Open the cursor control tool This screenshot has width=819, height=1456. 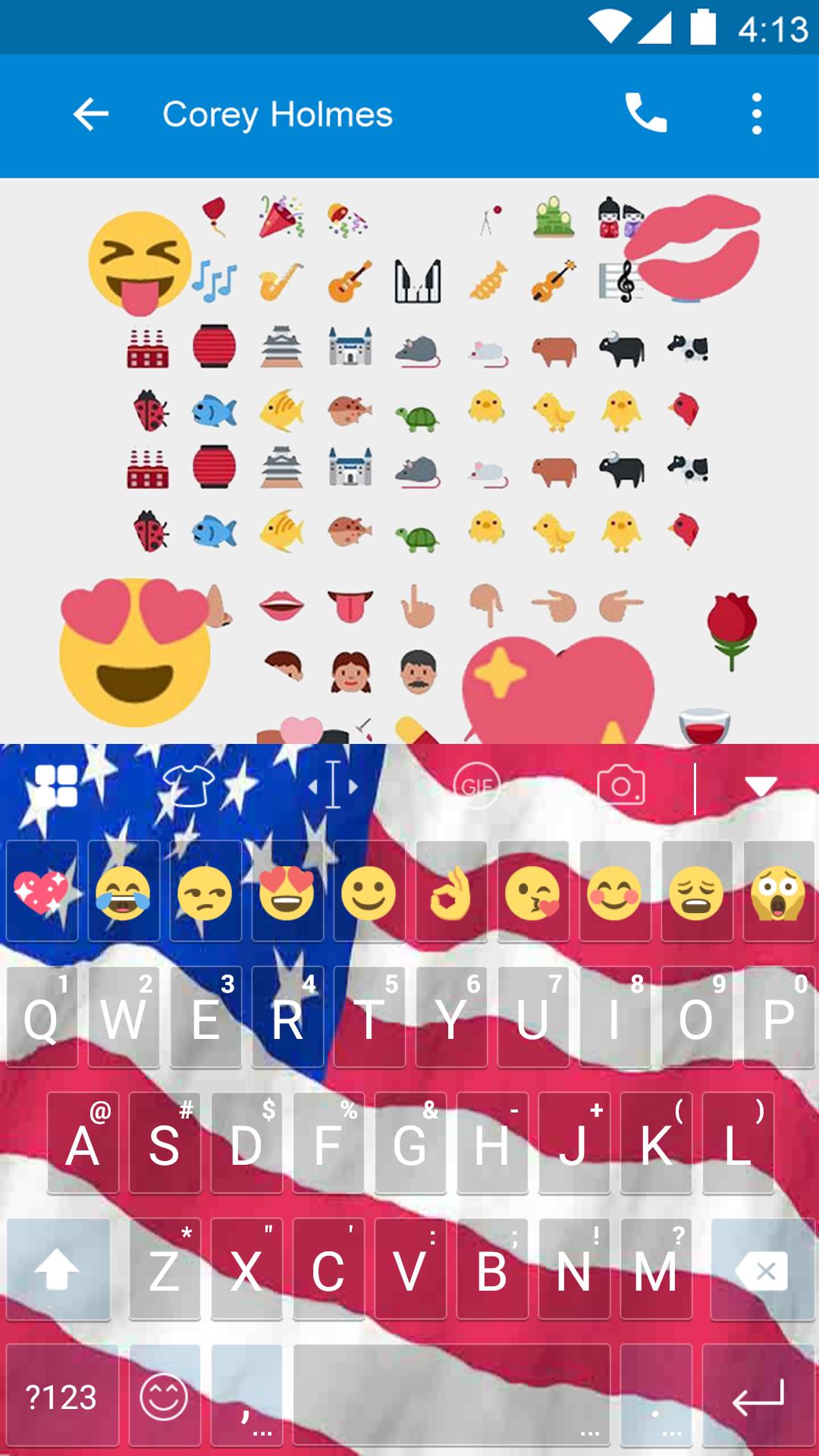[333, 786]
